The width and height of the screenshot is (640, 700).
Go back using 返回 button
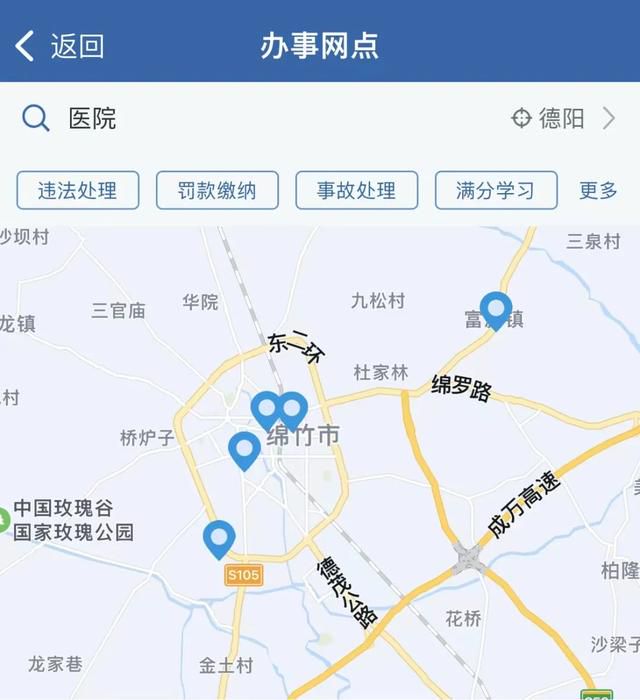click(x=60, y=46)
